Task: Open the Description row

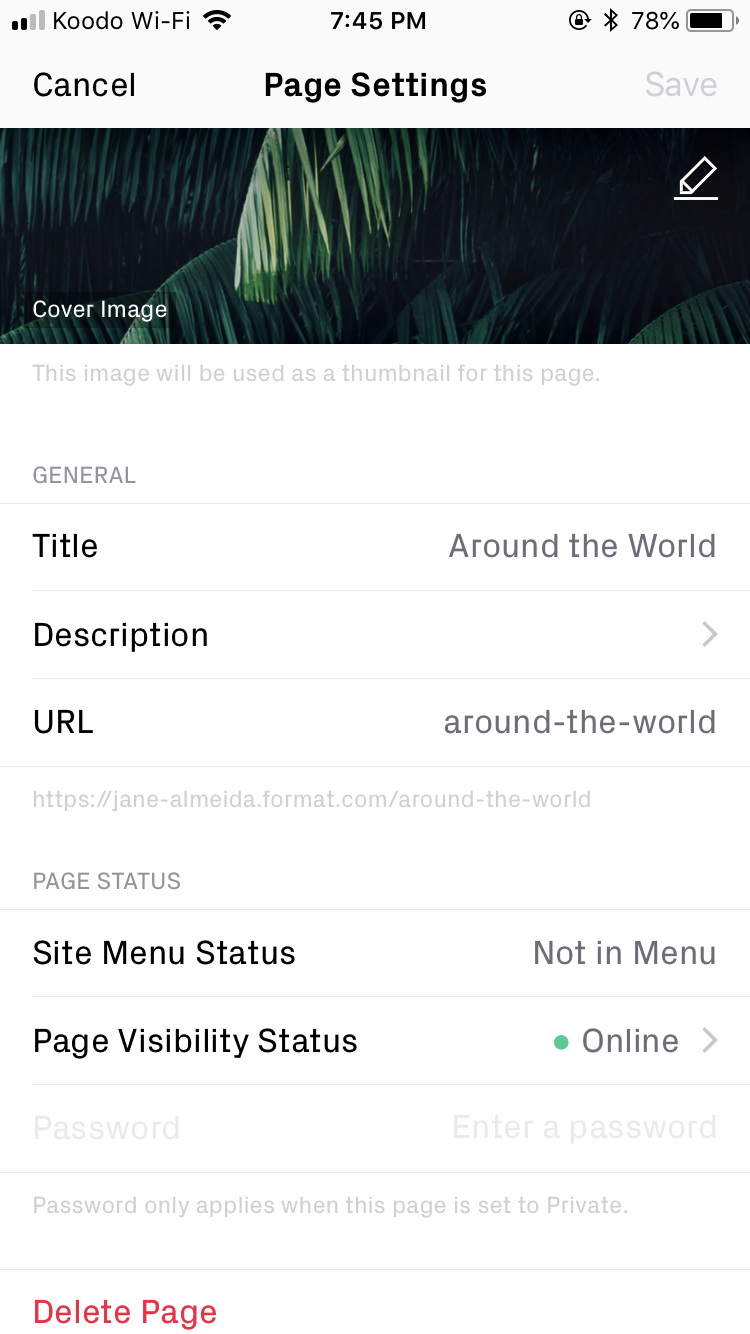Action: pyautogui.click(x=375, y=635)
